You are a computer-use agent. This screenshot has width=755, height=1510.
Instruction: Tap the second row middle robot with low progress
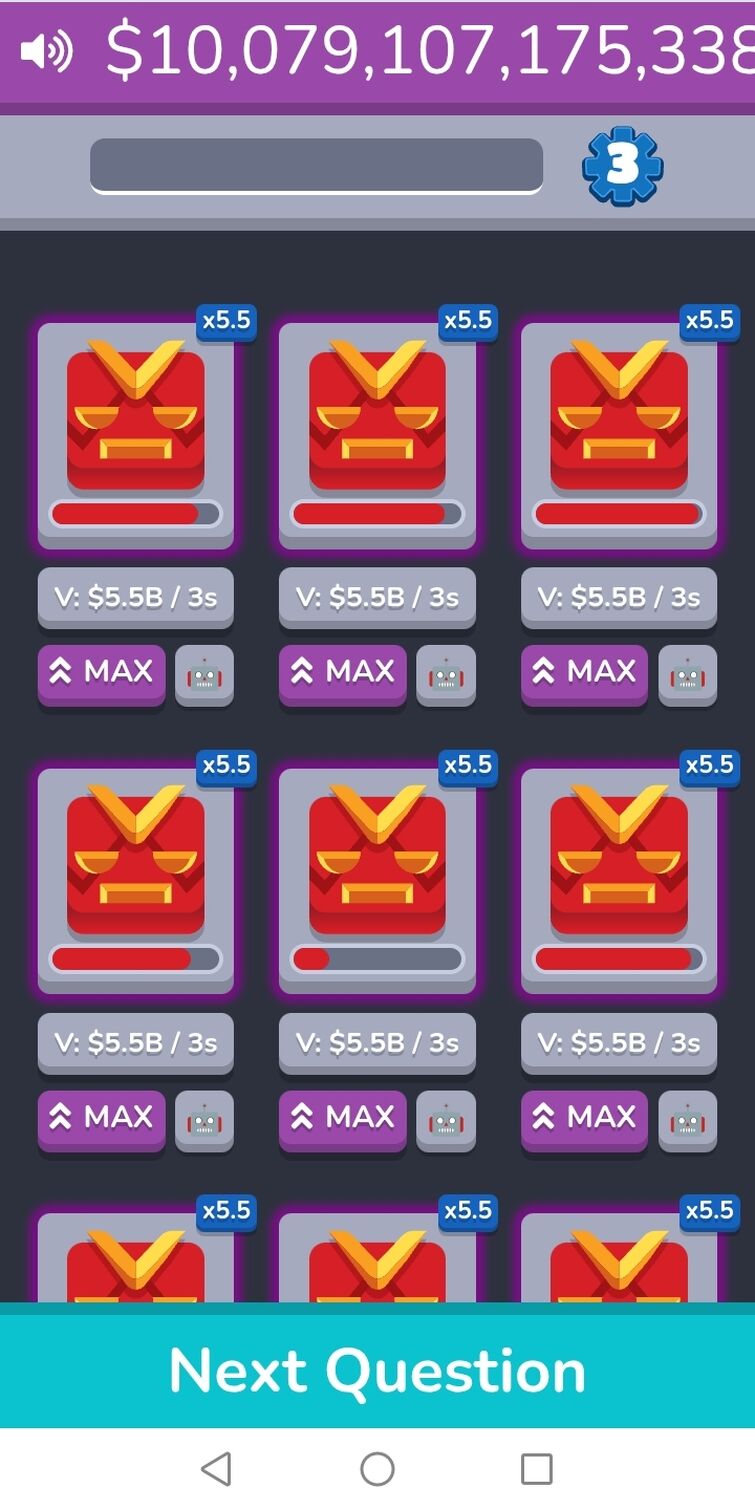coord(377,877)
